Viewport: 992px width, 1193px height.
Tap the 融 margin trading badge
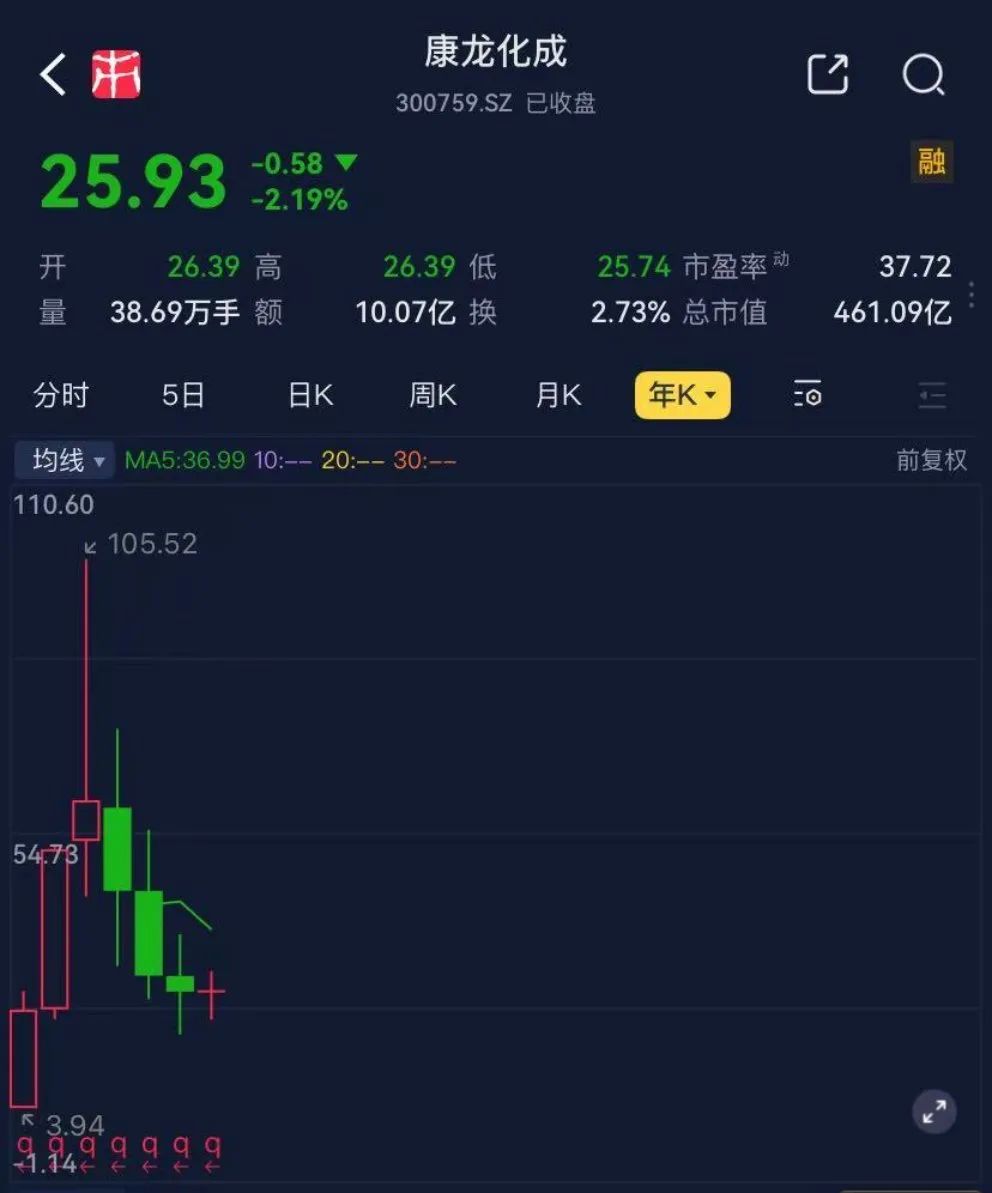coord(932,161)
